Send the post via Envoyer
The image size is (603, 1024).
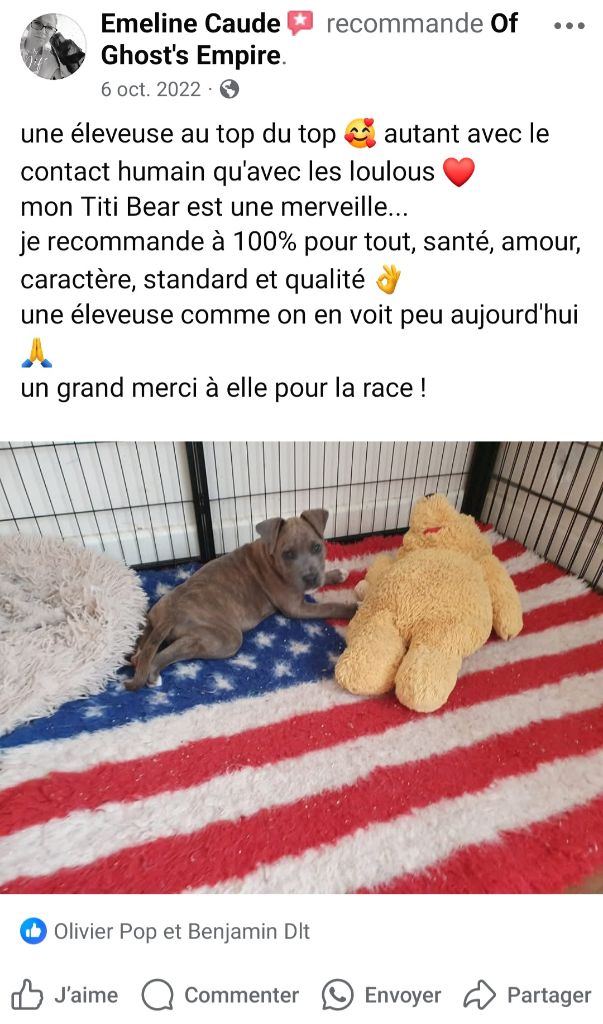tap(382, 995)
